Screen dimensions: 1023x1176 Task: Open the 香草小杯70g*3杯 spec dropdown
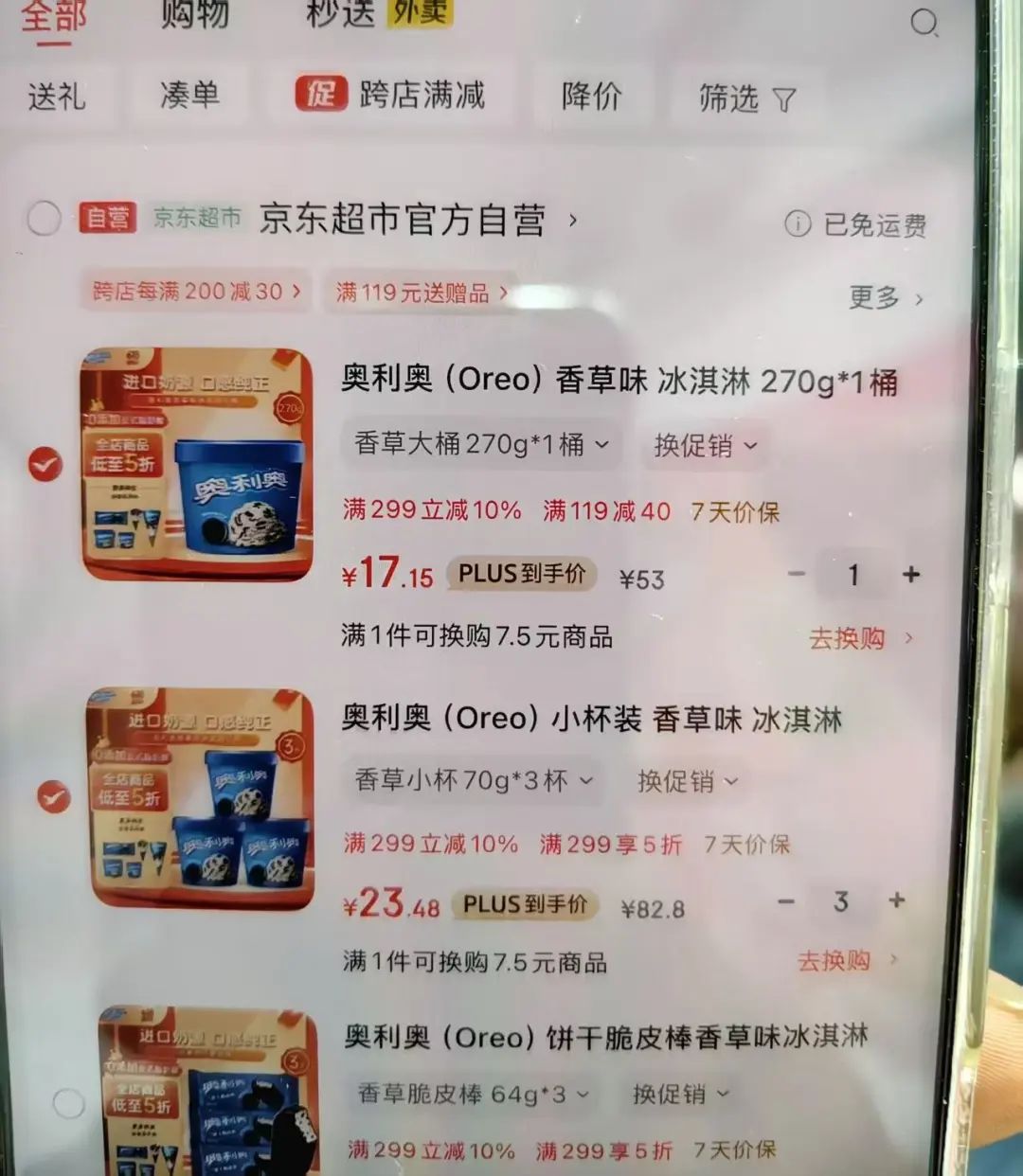[473, 781]
